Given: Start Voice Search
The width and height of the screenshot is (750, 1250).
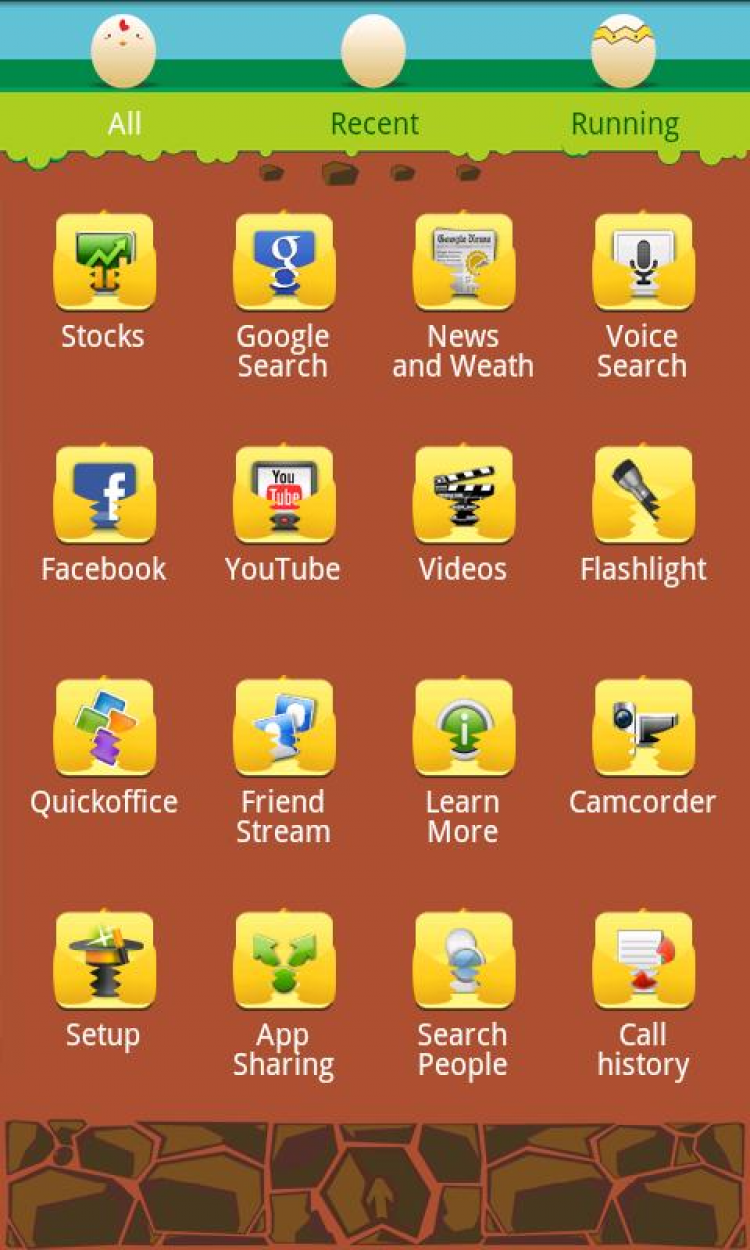Looking at the screenshot, I should [642, 262].
